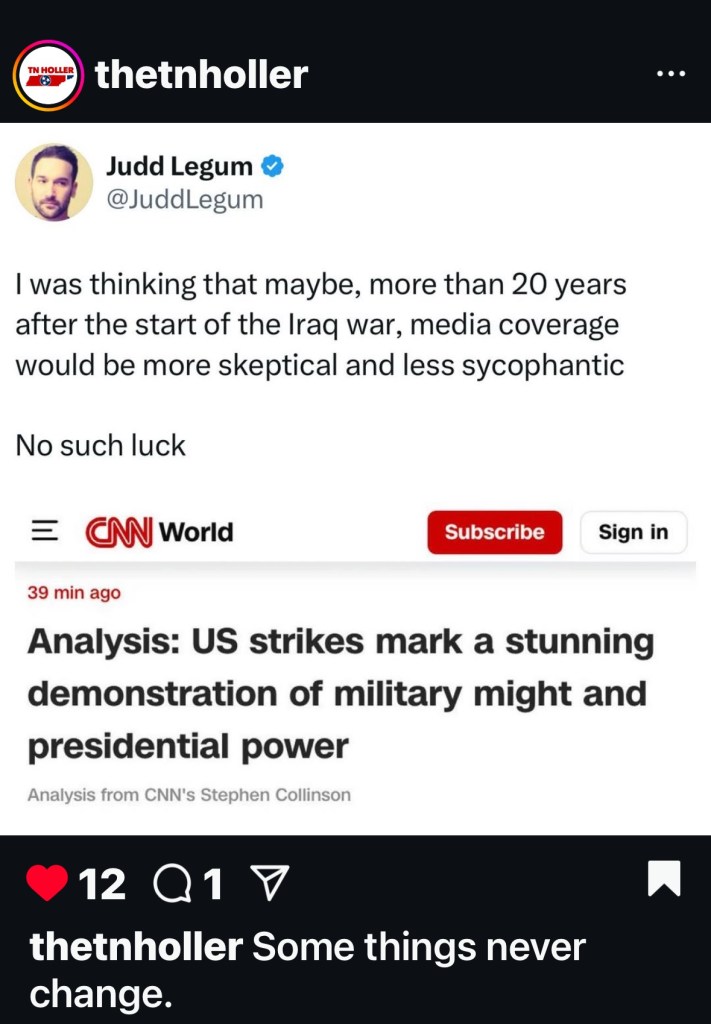Open thetnholler profile picture
Image resolution: width=711 pixels, height=1024 pixels.
point(47,74)
